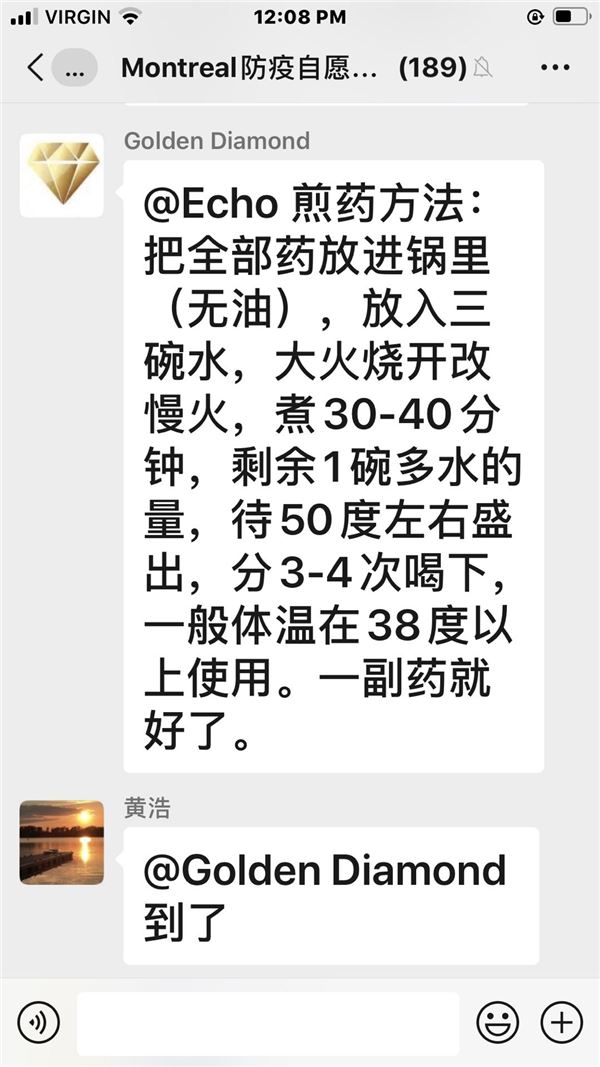Tap the message text field
This screenshot has height=1067, width=600.
[x=267, y=1023]
